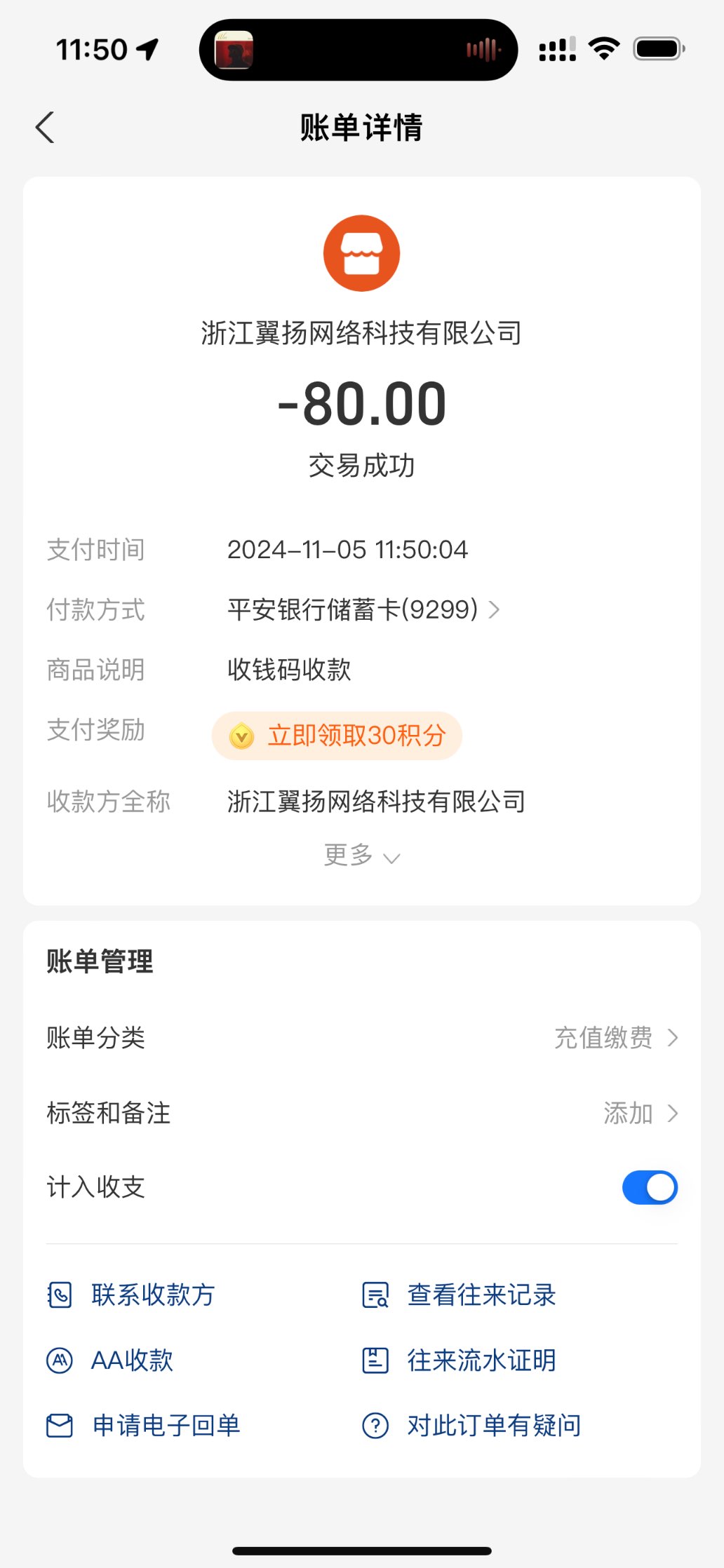Add a tag via 标签和备注
Screen dimensions: 724x1568
[639, 1113]
